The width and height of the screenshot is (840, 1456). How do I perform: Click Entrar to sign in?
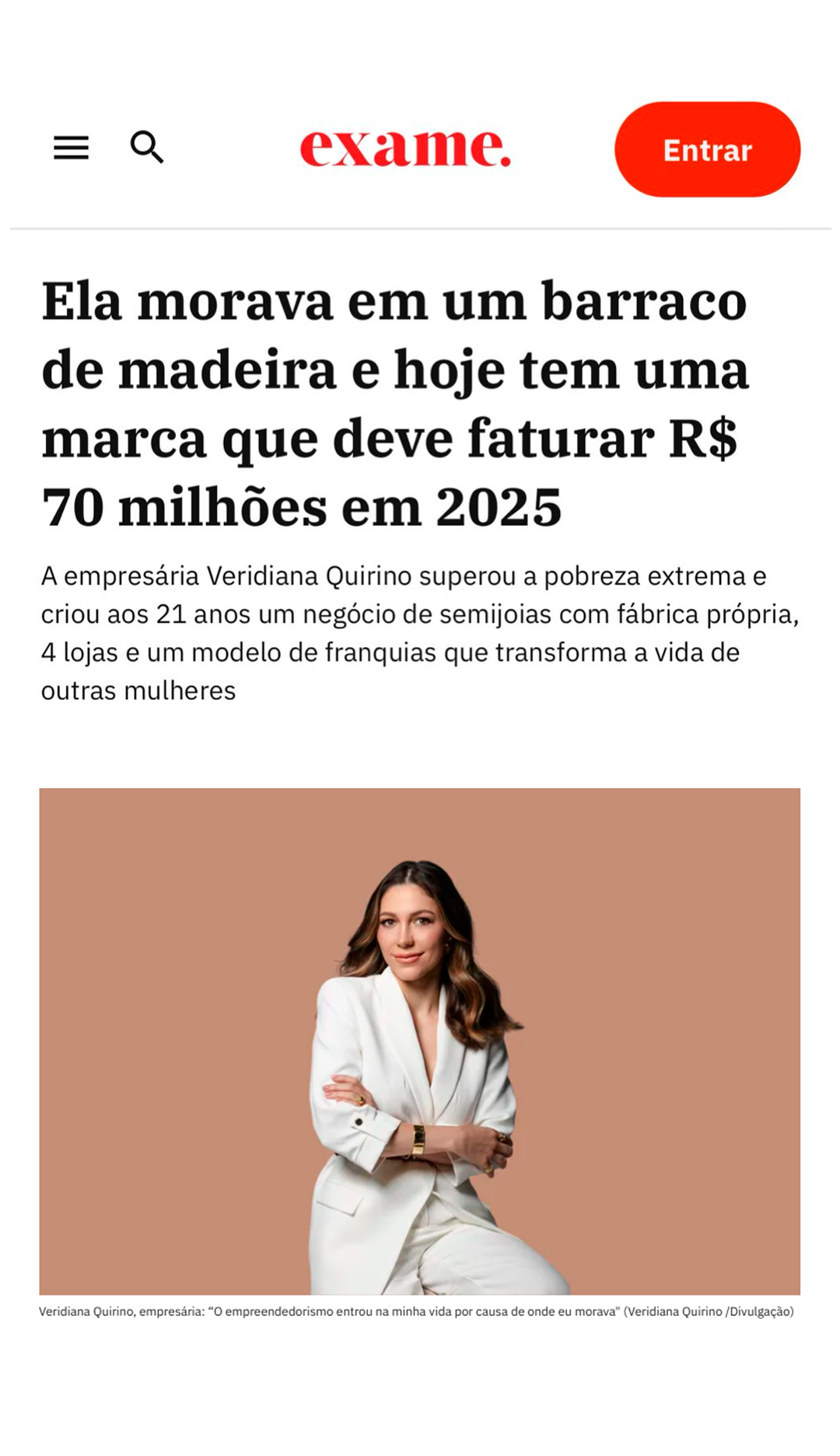[707, 149]
